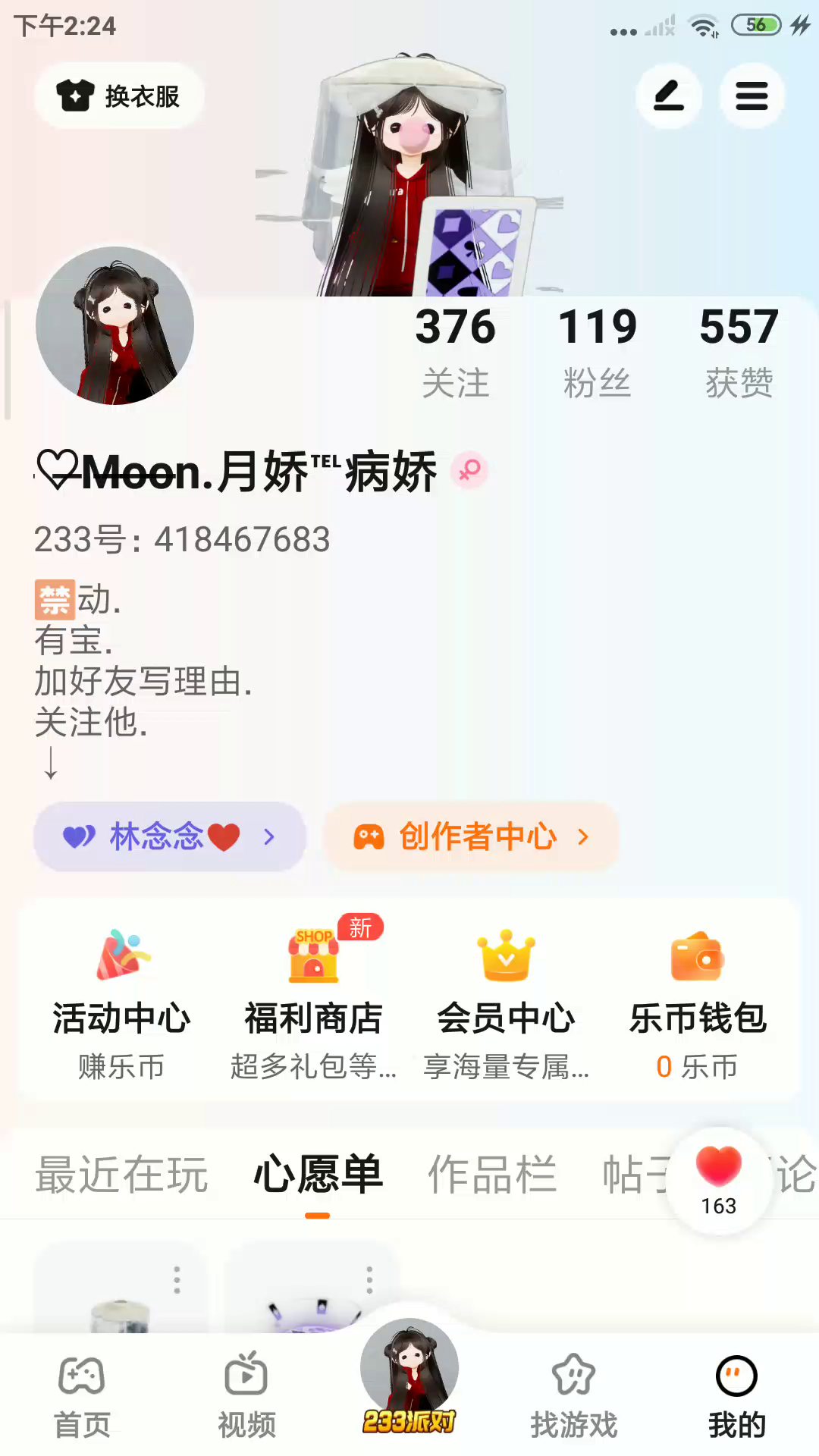The height and width of the screenshot is (1456, 819).
Task: Tap the floating red heart with 163
Action: [719, 1180]
